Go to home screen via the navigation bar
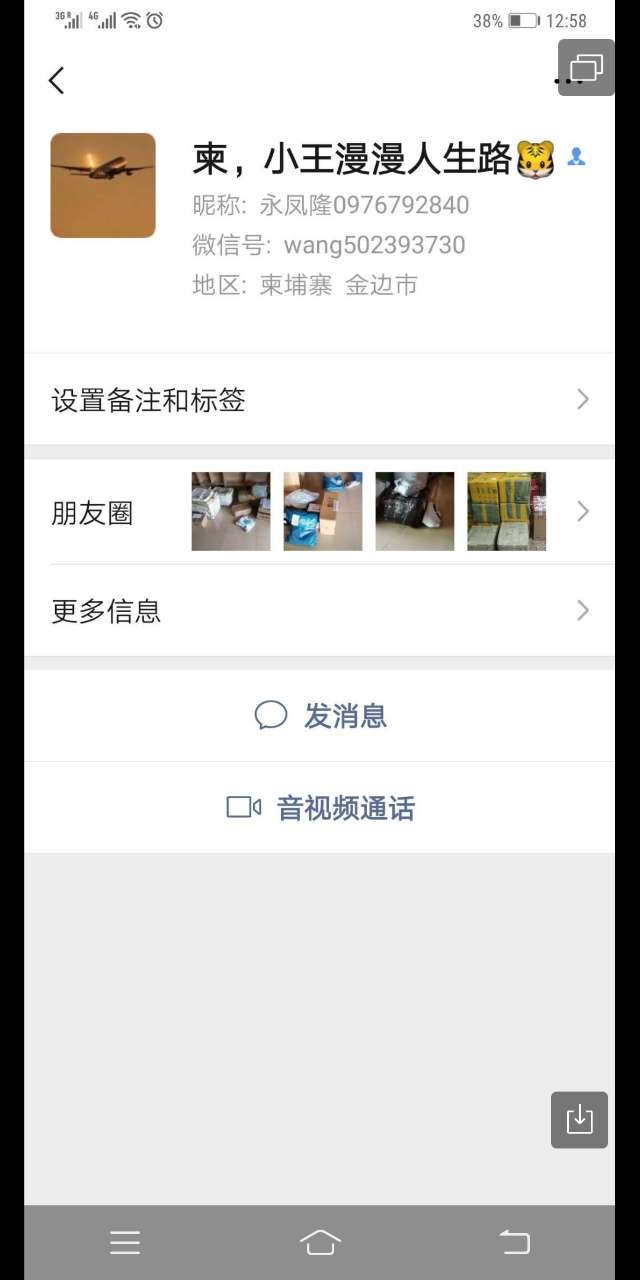Image resolution: width=640 pixels, height=1280 pixels. [x=320, y=1242]
